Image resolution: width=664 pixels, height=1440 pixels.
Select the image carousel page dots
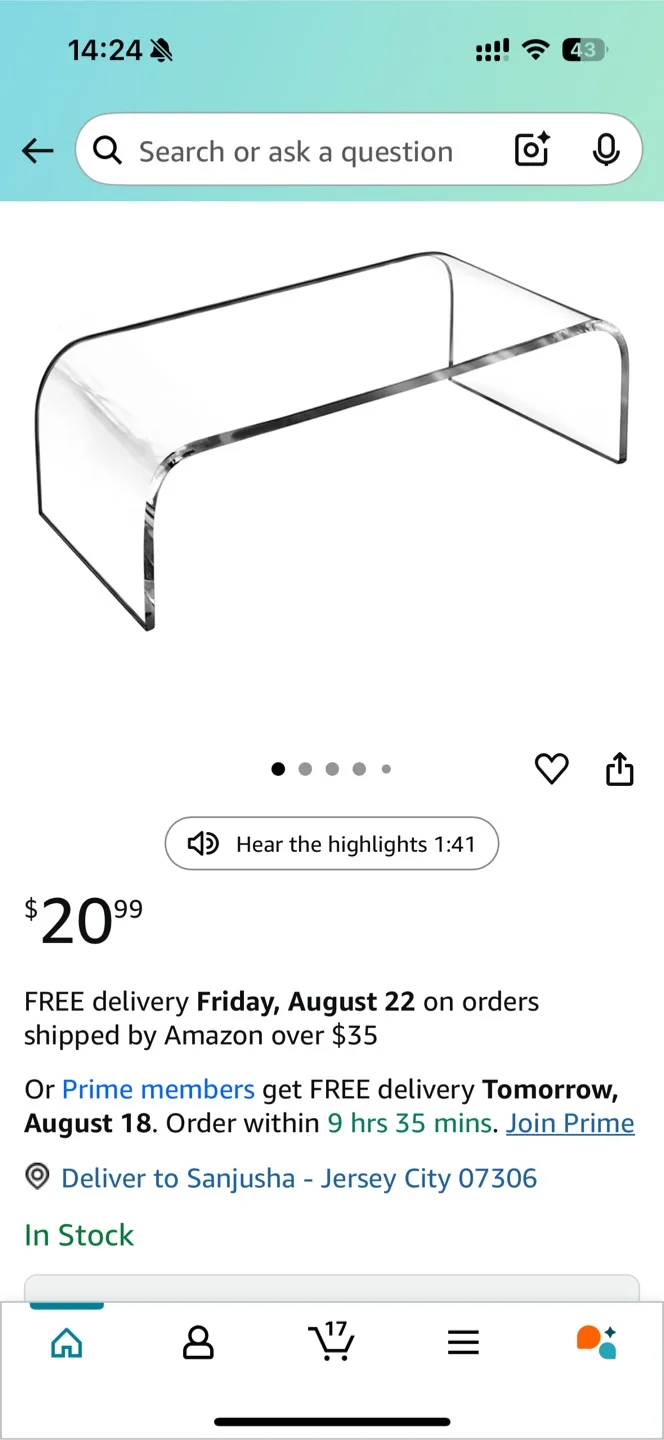[331, 769]
